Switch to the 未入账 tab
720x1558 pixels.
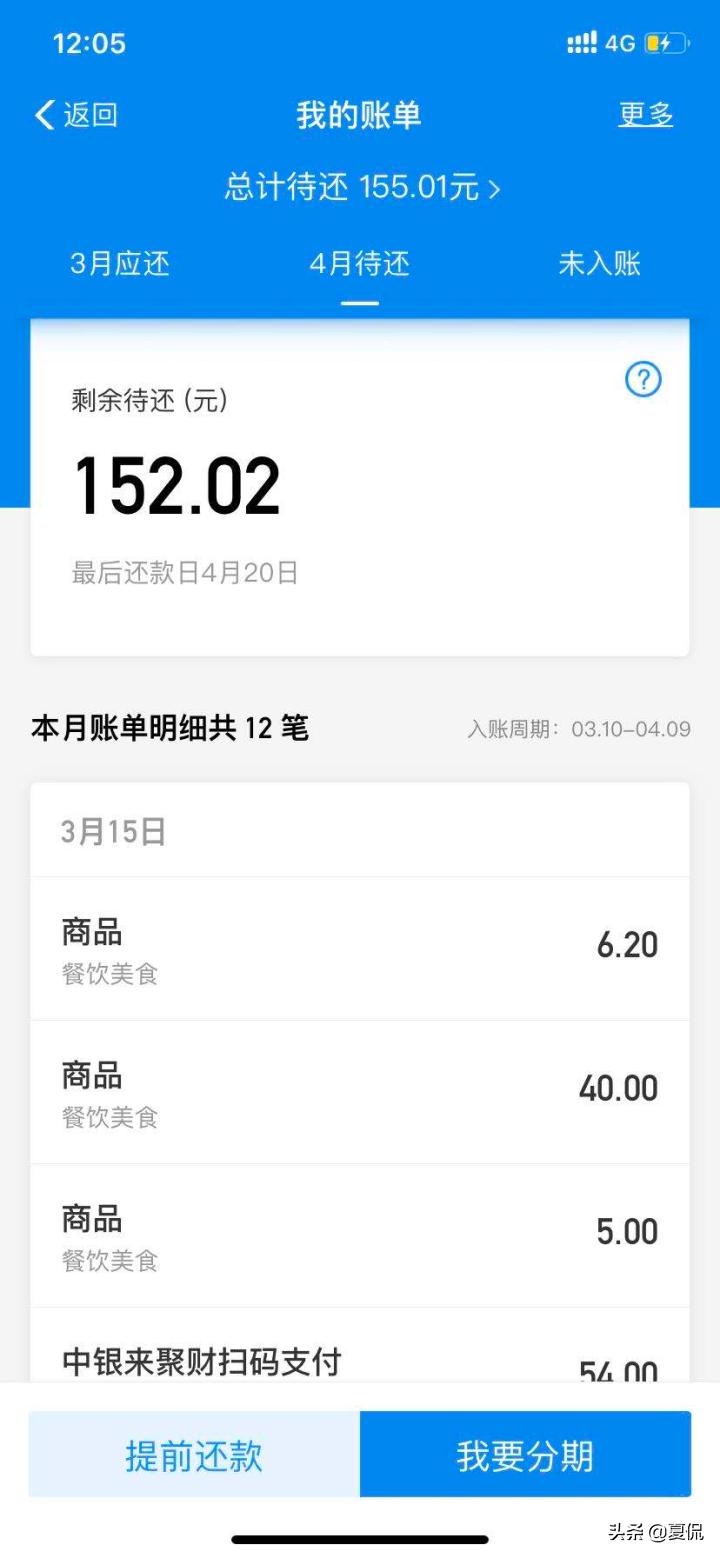pos(600,264)
